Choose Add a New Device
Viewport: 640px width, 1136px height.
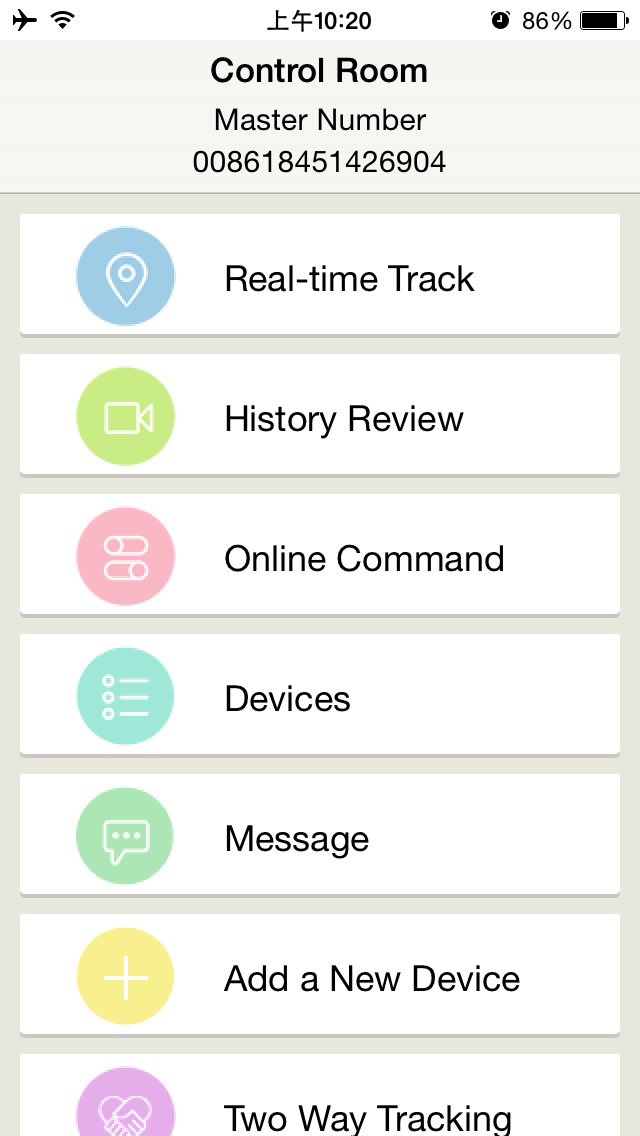(x=320, y=976)
